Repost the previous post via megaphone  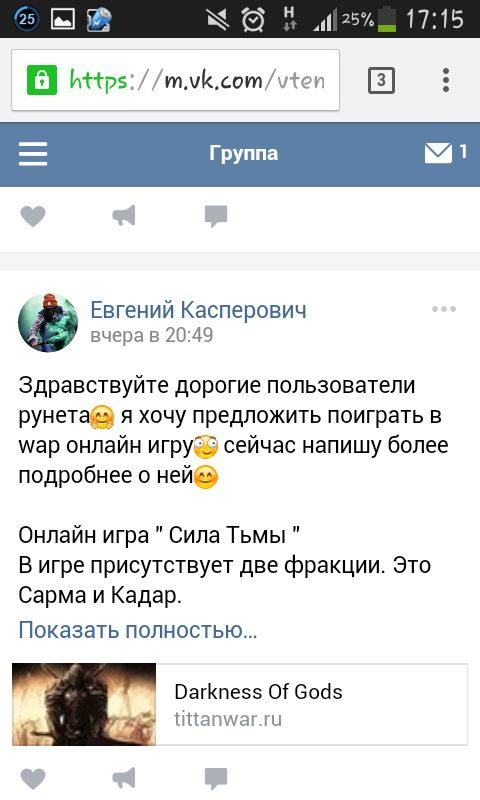pos(124,216)
